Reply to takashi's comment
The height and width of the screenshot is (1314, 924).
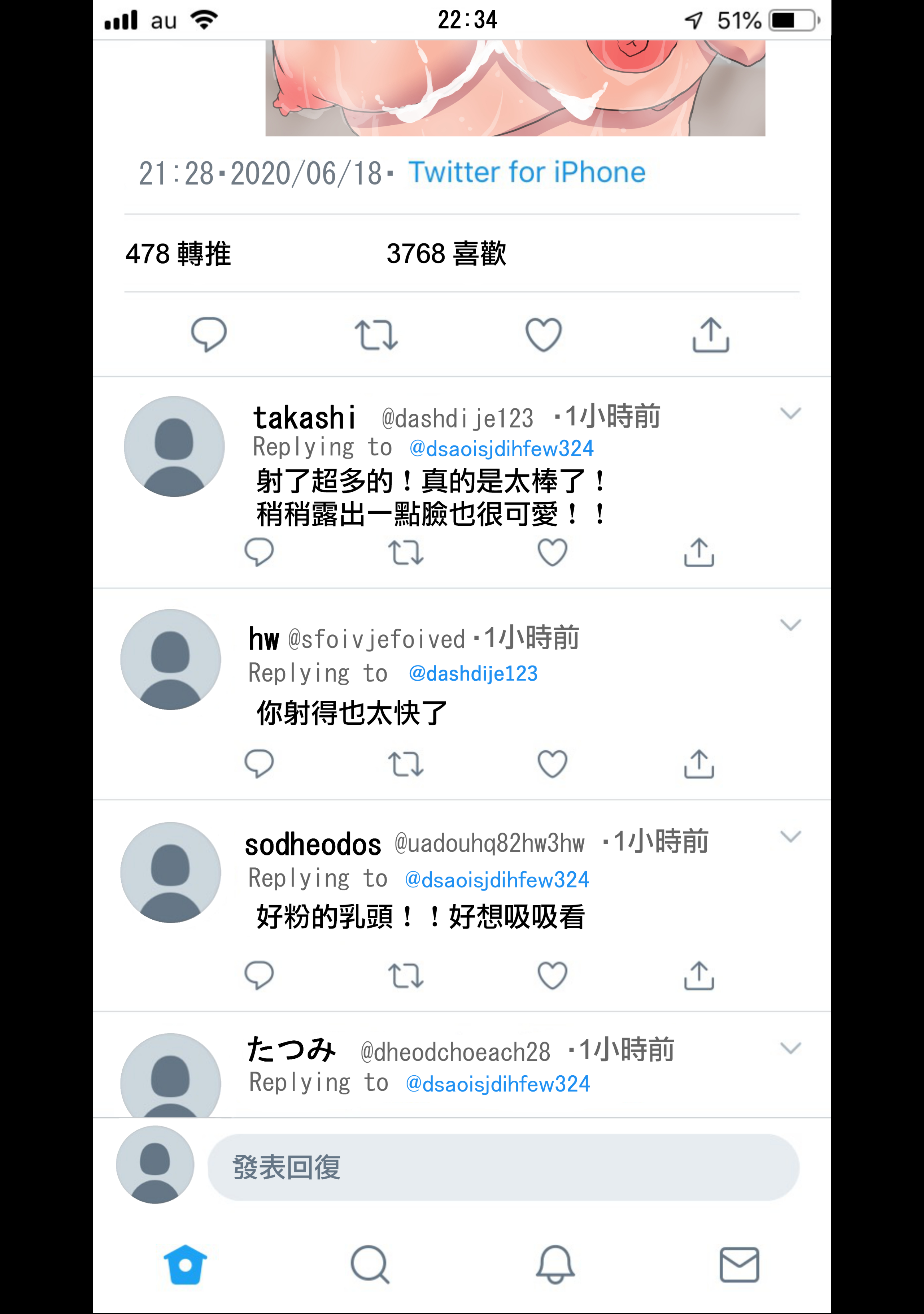(x=258, y=552)
